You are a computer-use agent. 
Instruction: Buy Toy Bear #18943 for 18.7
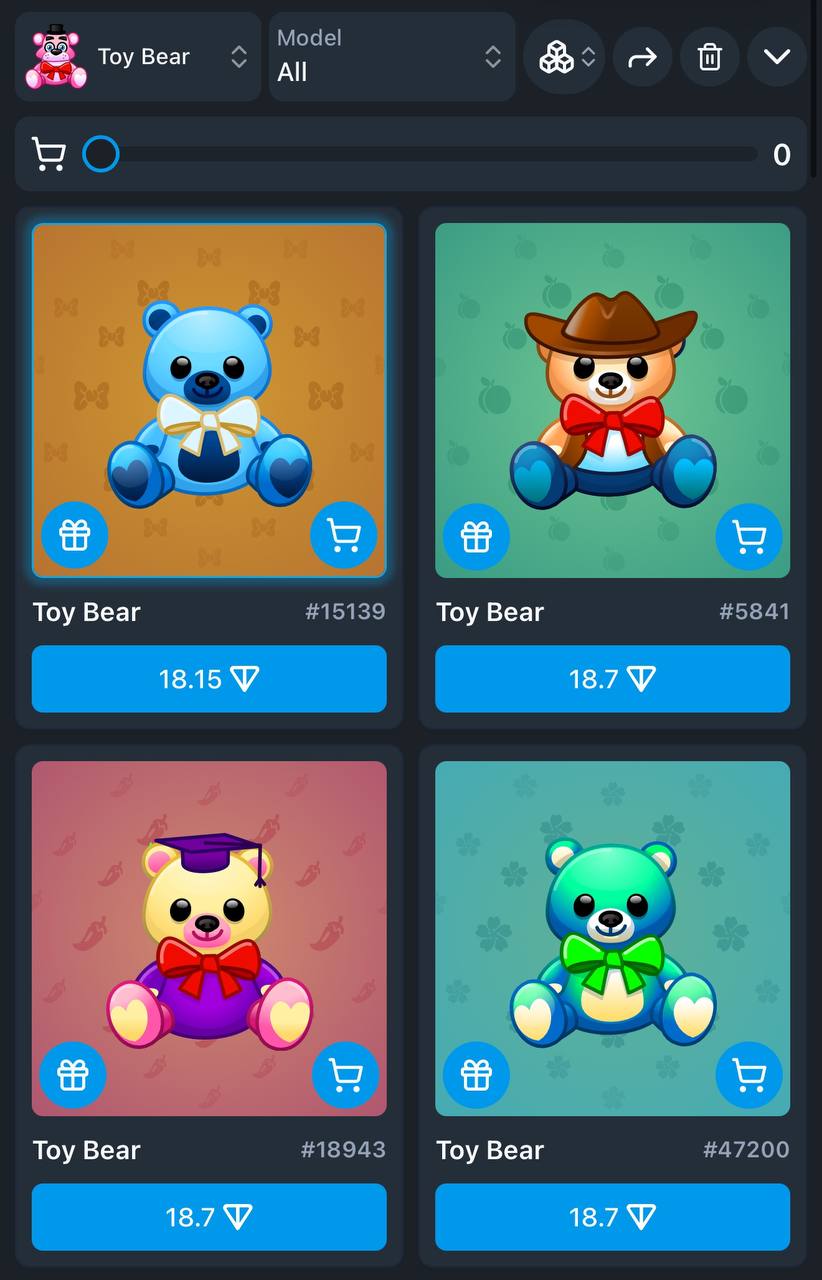[209, 1217]
